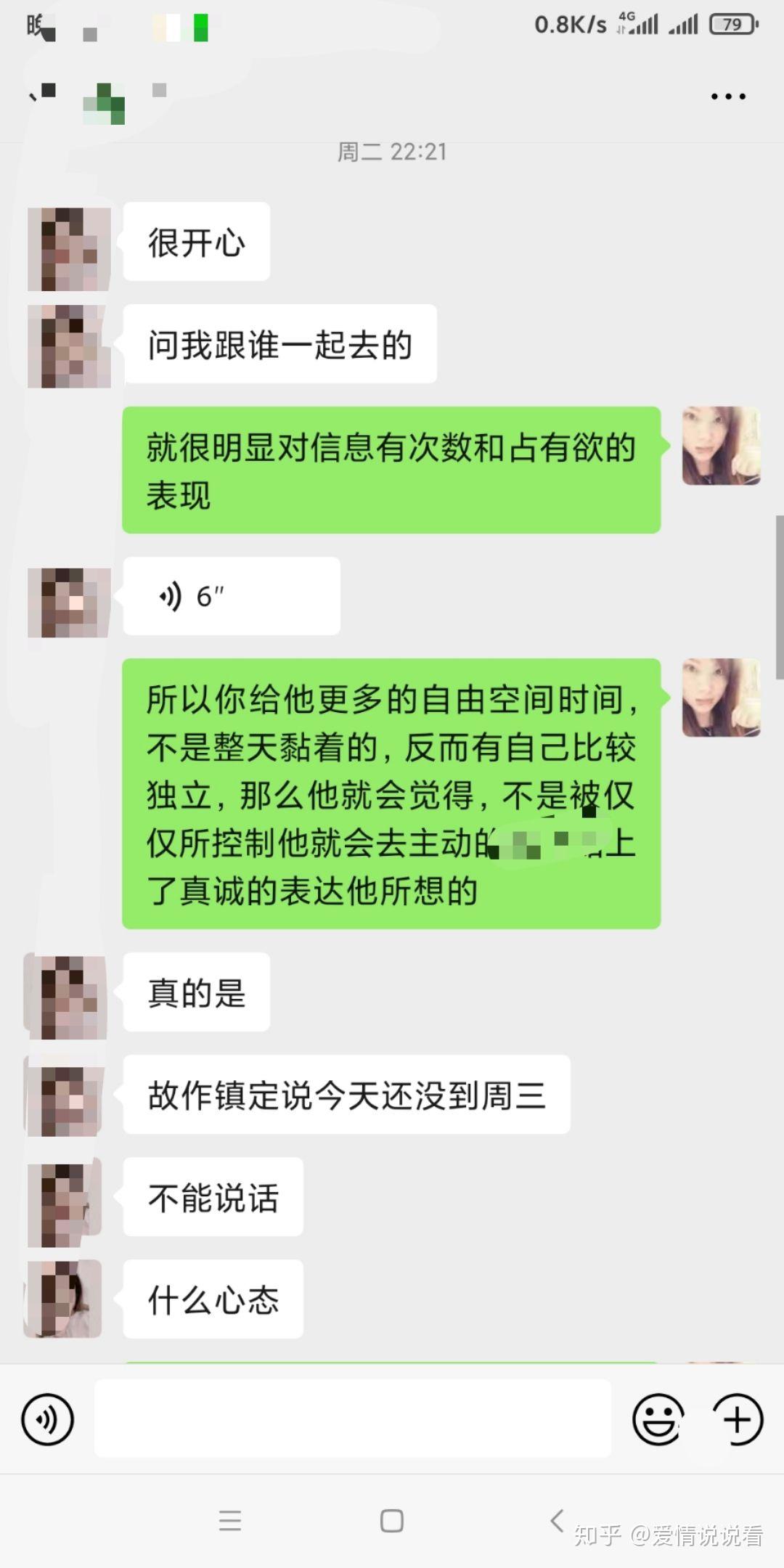784x1568 pixels.
Task: Open the chat settings via three-dot menu
Action: coord(728,95)
